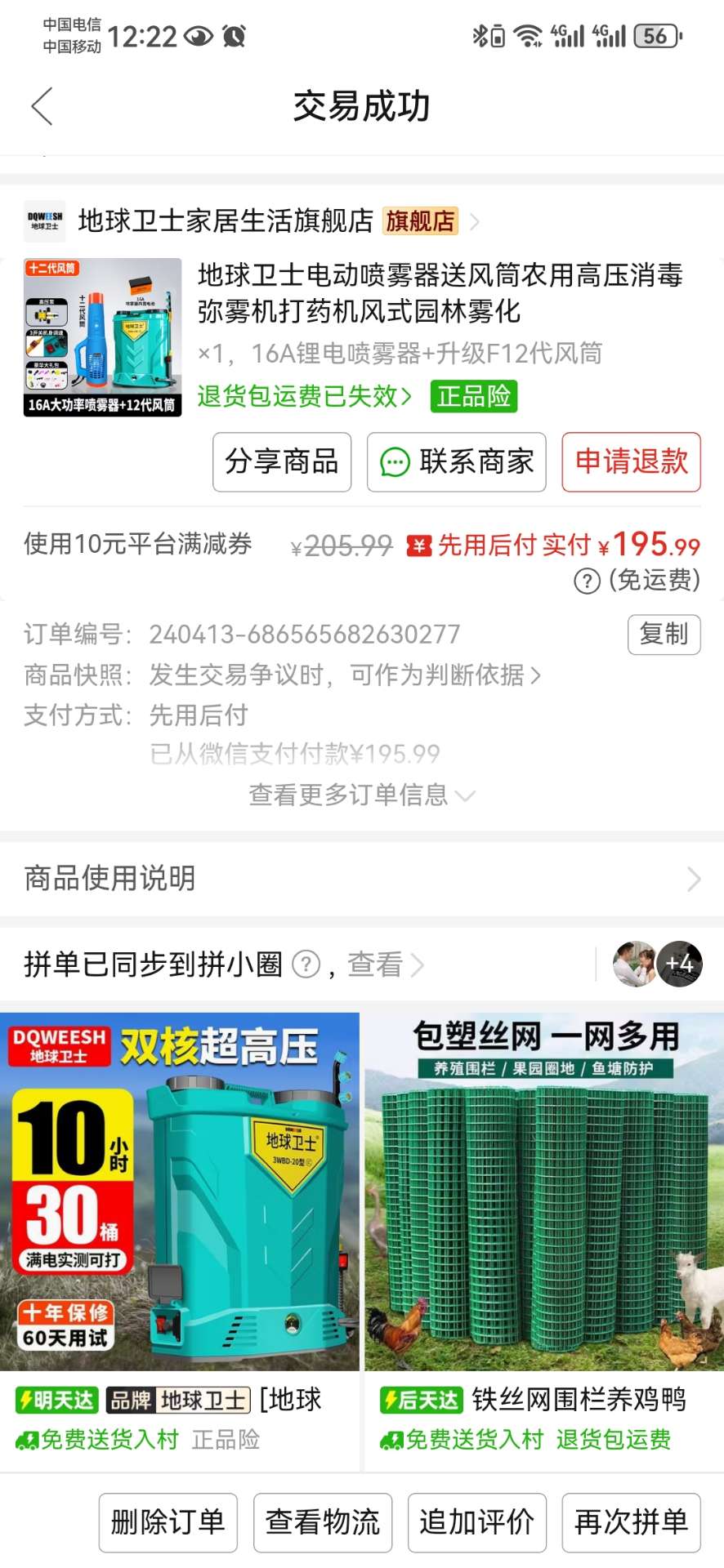Copy the order number with 复制
Viewport: 724px width, 1568px height.
click(x=664, y=635)
